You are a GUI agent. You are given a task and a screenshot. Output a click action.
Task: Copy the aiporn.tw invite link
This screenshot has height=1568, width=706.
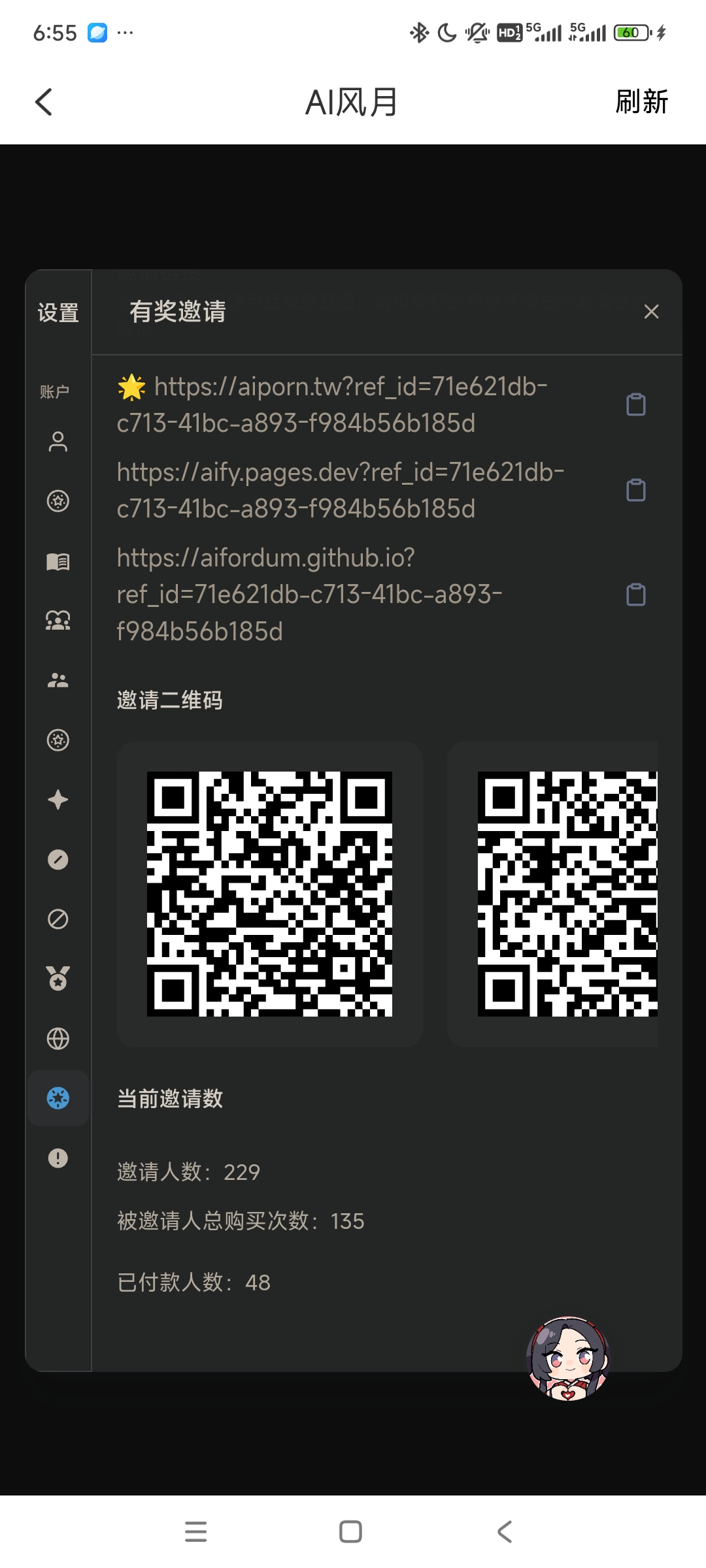point(635,404)
